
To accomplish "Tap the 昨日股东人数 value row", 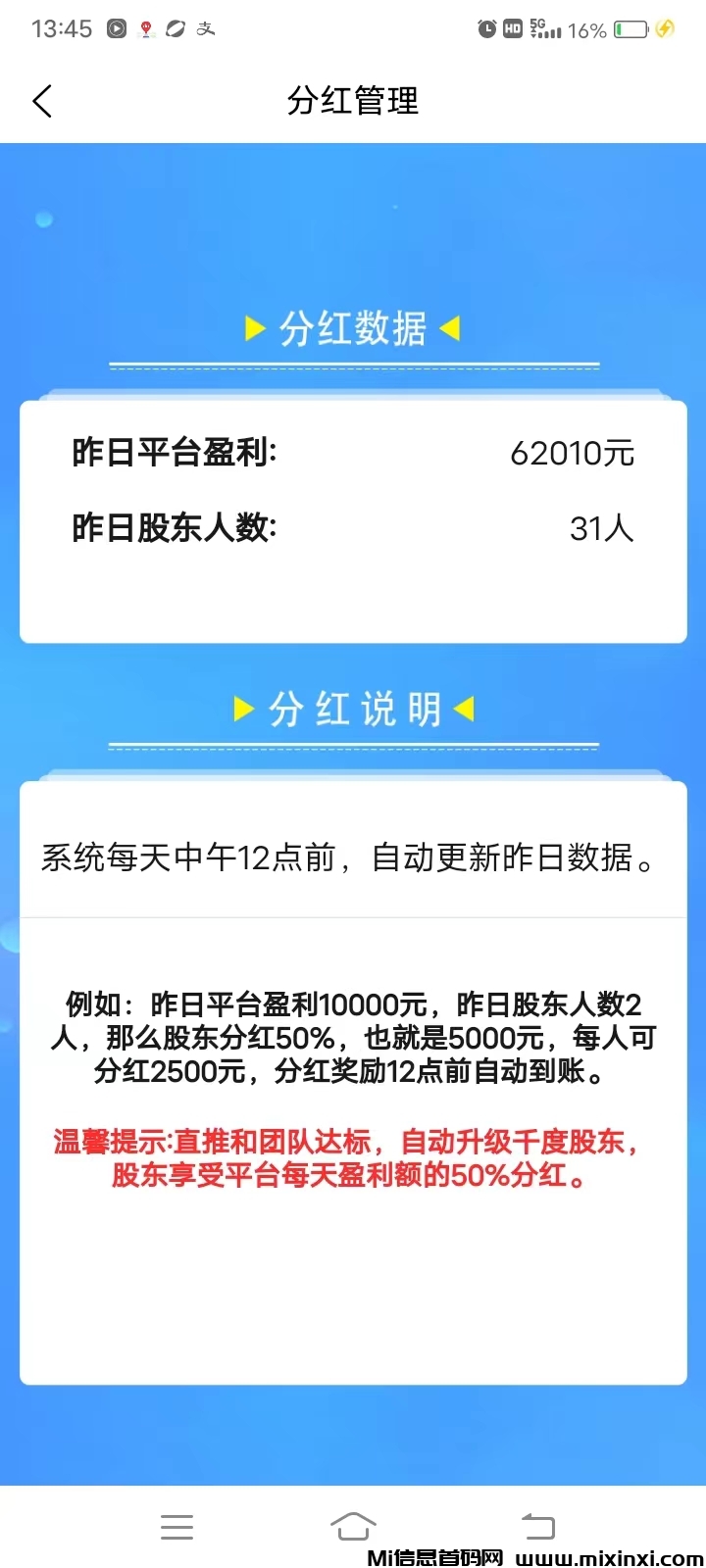I will click(x=353, y=528).
